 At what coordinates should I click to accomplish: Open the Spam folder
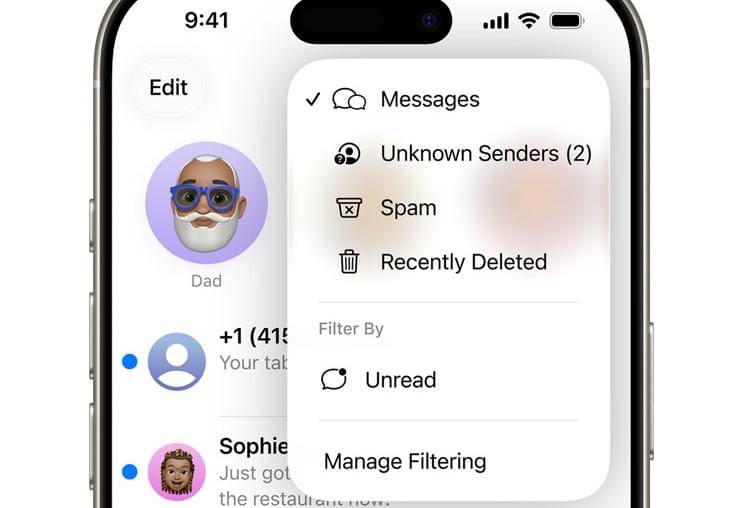click(x=408, y=208)
